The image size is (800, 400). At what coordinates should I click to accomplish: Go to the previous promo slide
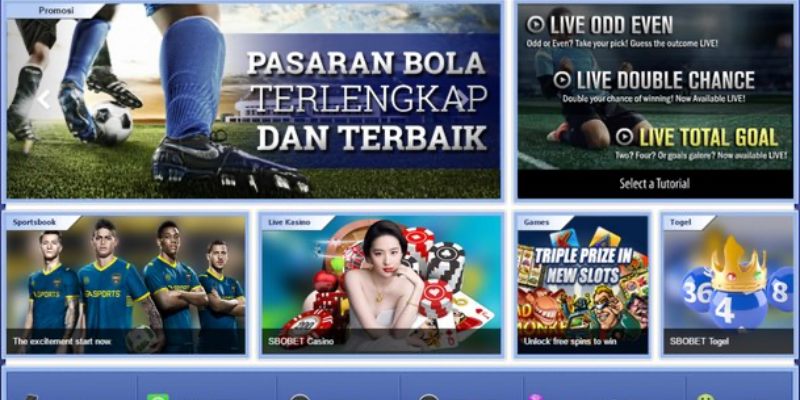tap(43, 99)
